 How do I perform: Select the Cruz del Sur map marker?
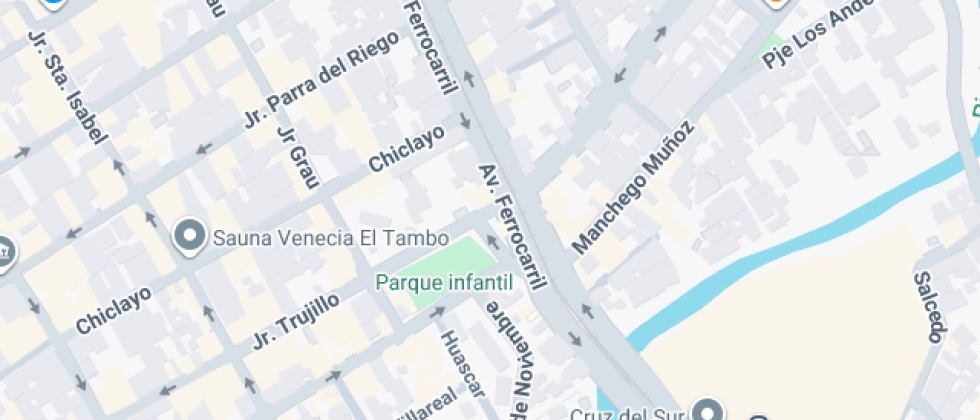pyautogui.click(x=709, y=411)
